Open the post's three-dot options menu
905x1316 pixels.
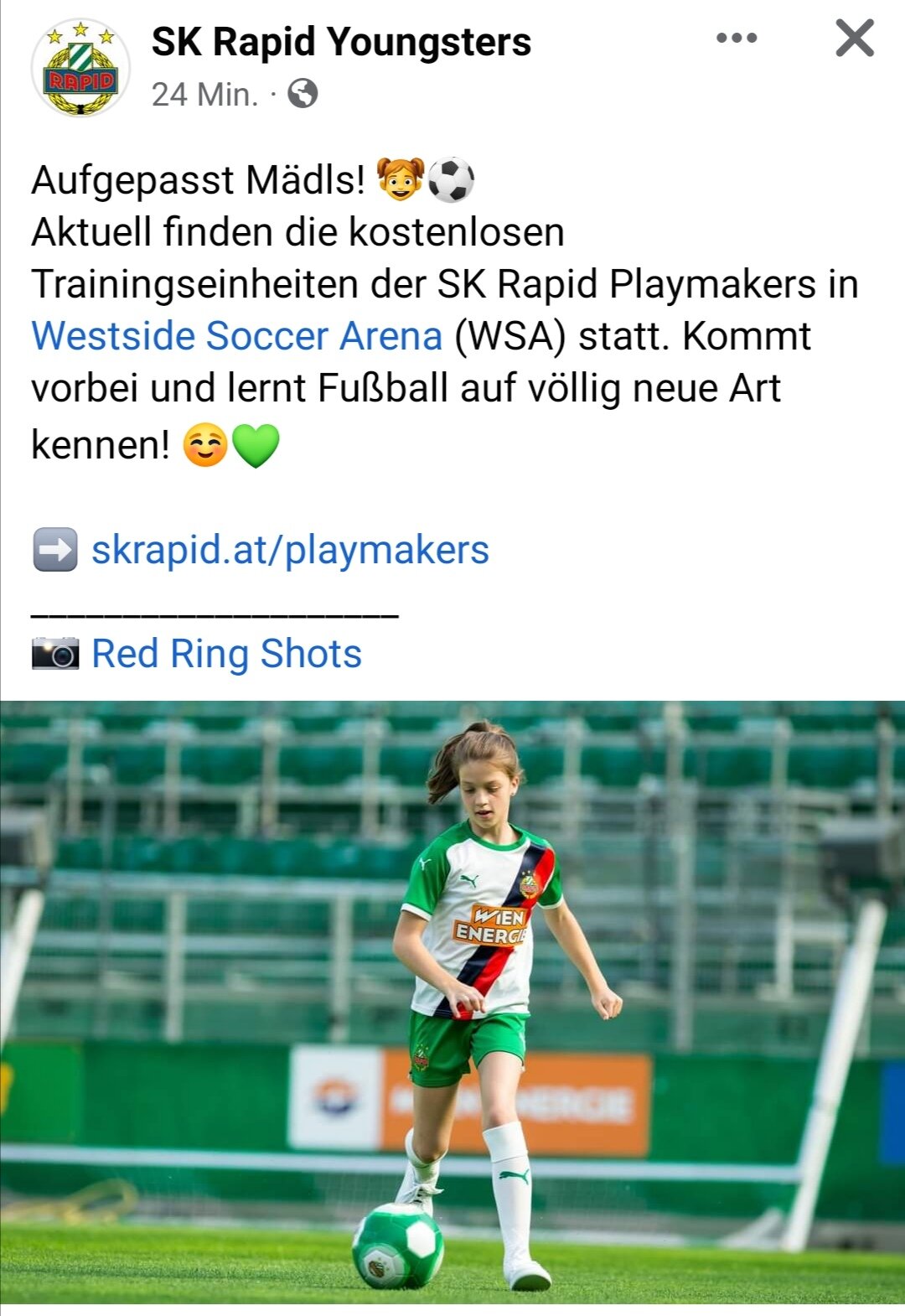pos(737,39)
